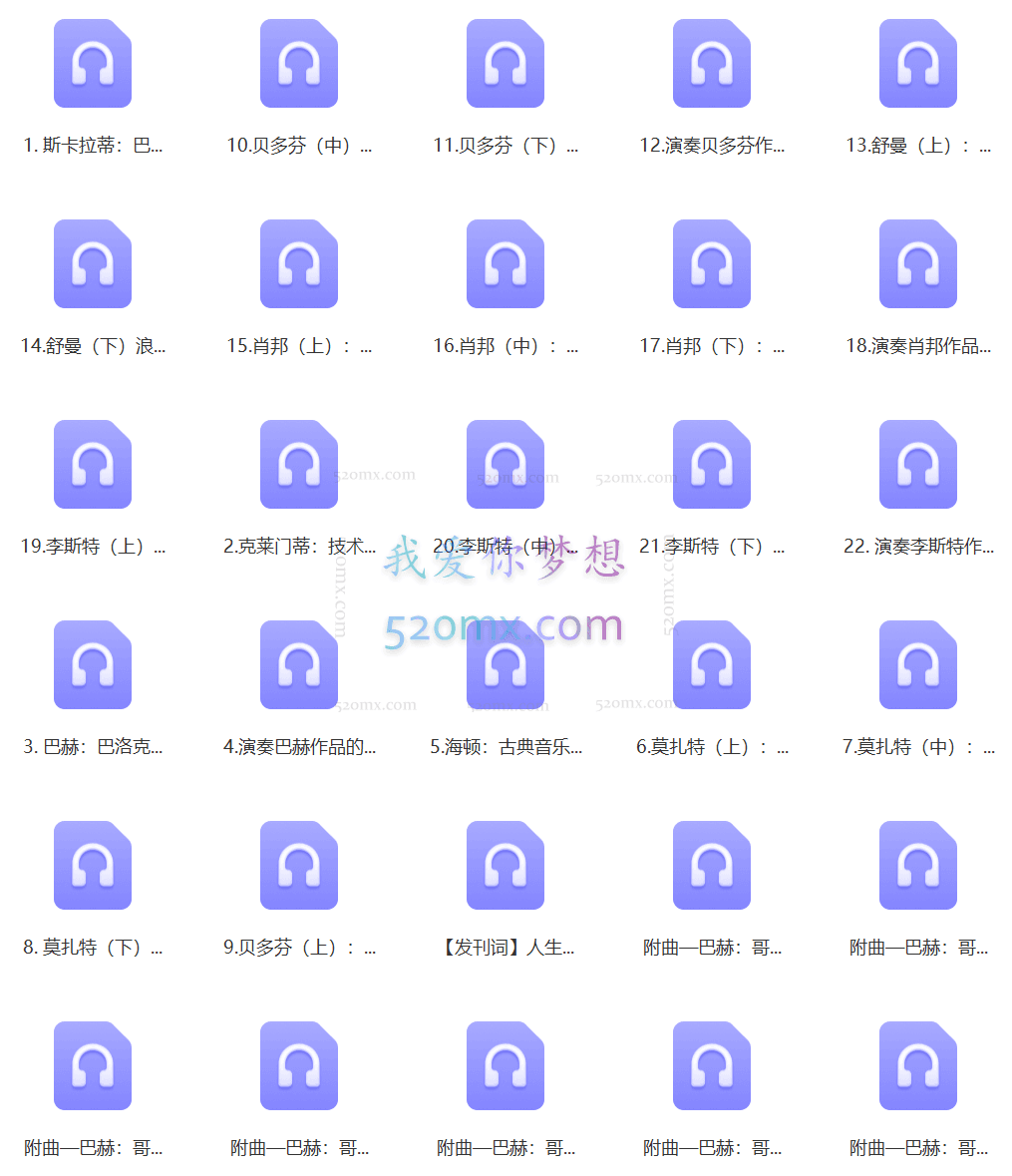Play 21.李斯特（下） audio
The image size is (1012, 1176).
tap(712, 465)
